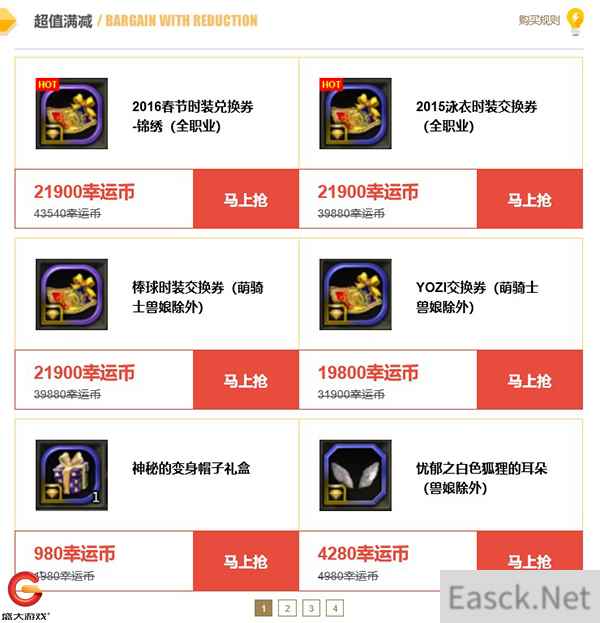Open the YOZI交换券 item card
600x623 pixels.
441,295
